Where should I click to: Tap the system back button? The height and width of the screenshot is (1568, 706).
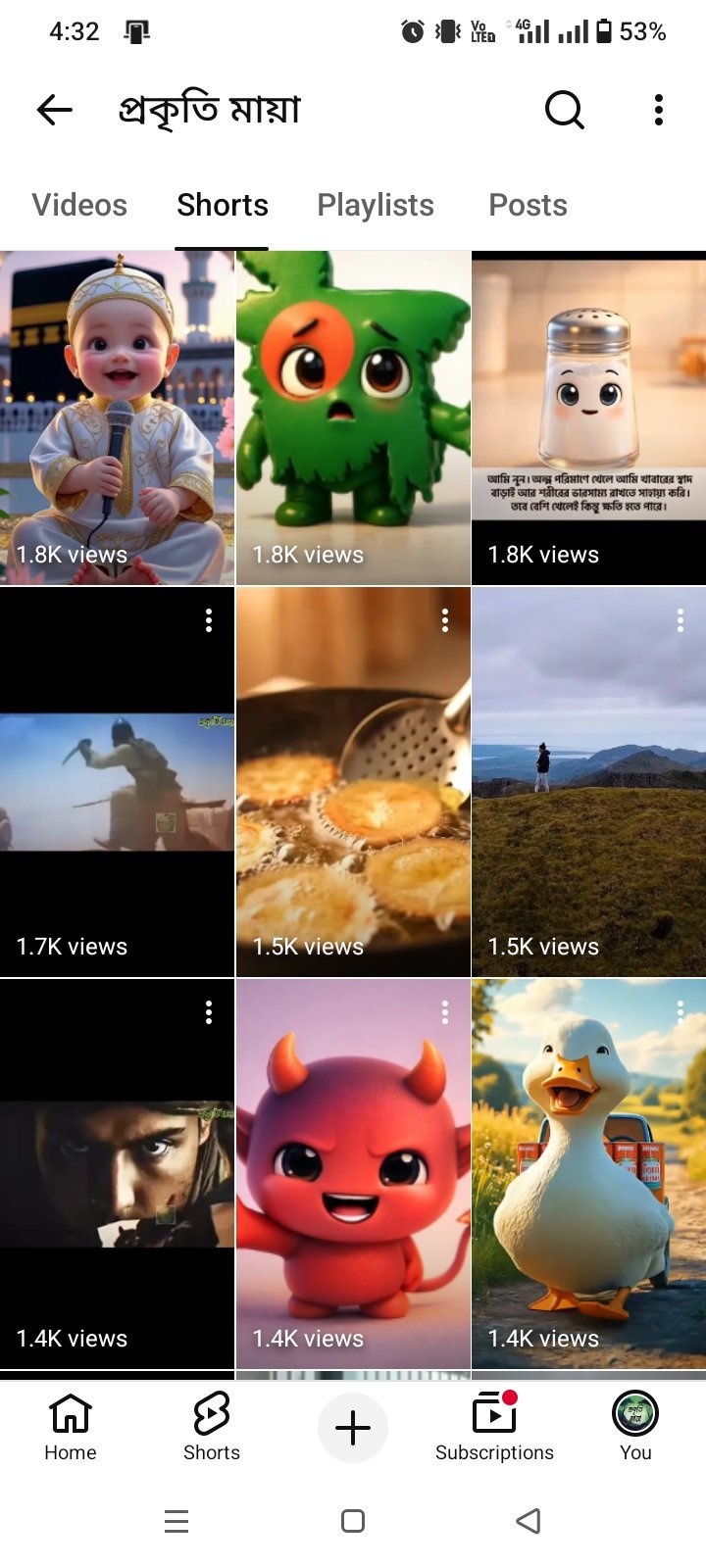pos(529,1521)
